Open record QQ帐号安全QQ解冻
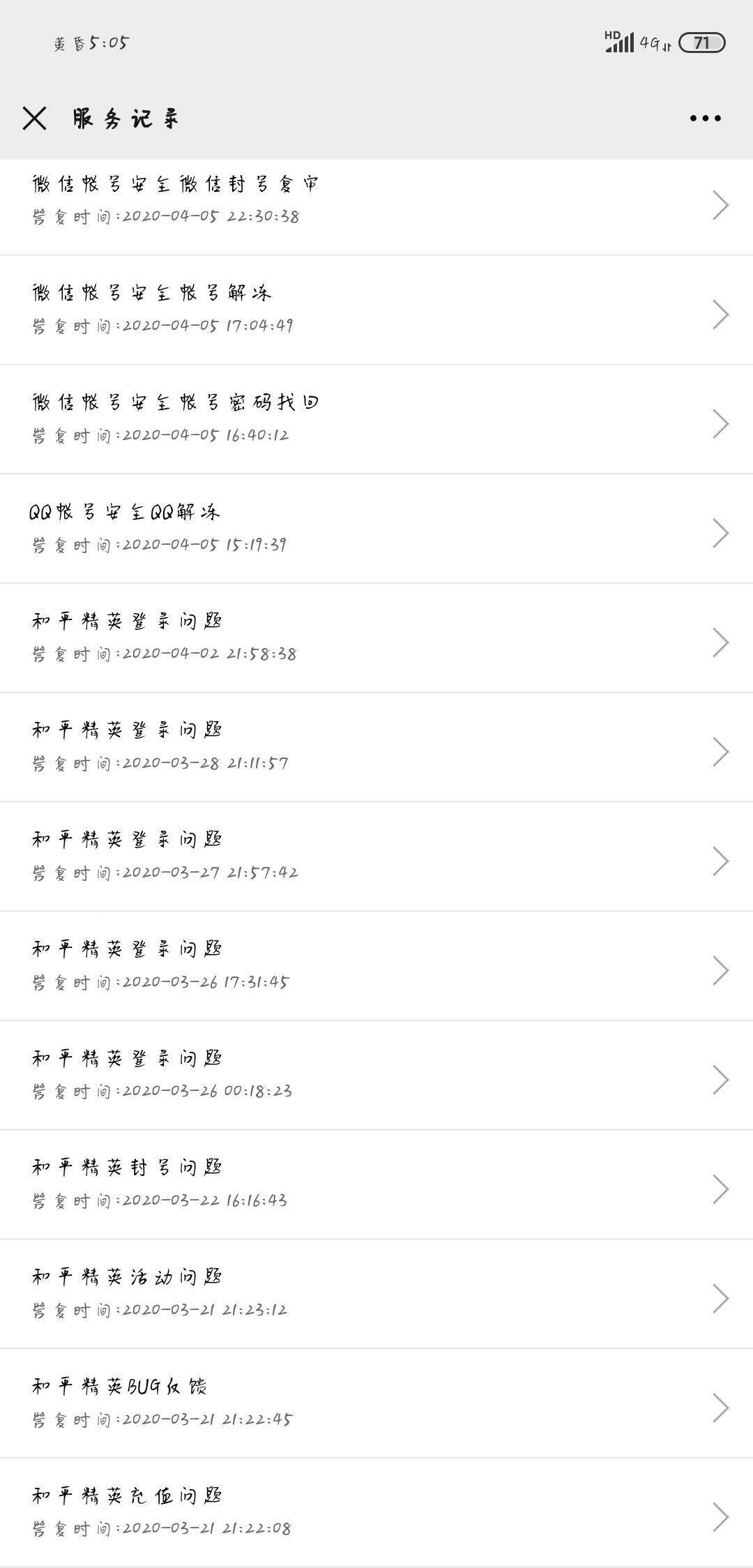The height and width of the screenshot is (1568, 753). point(376,529)
